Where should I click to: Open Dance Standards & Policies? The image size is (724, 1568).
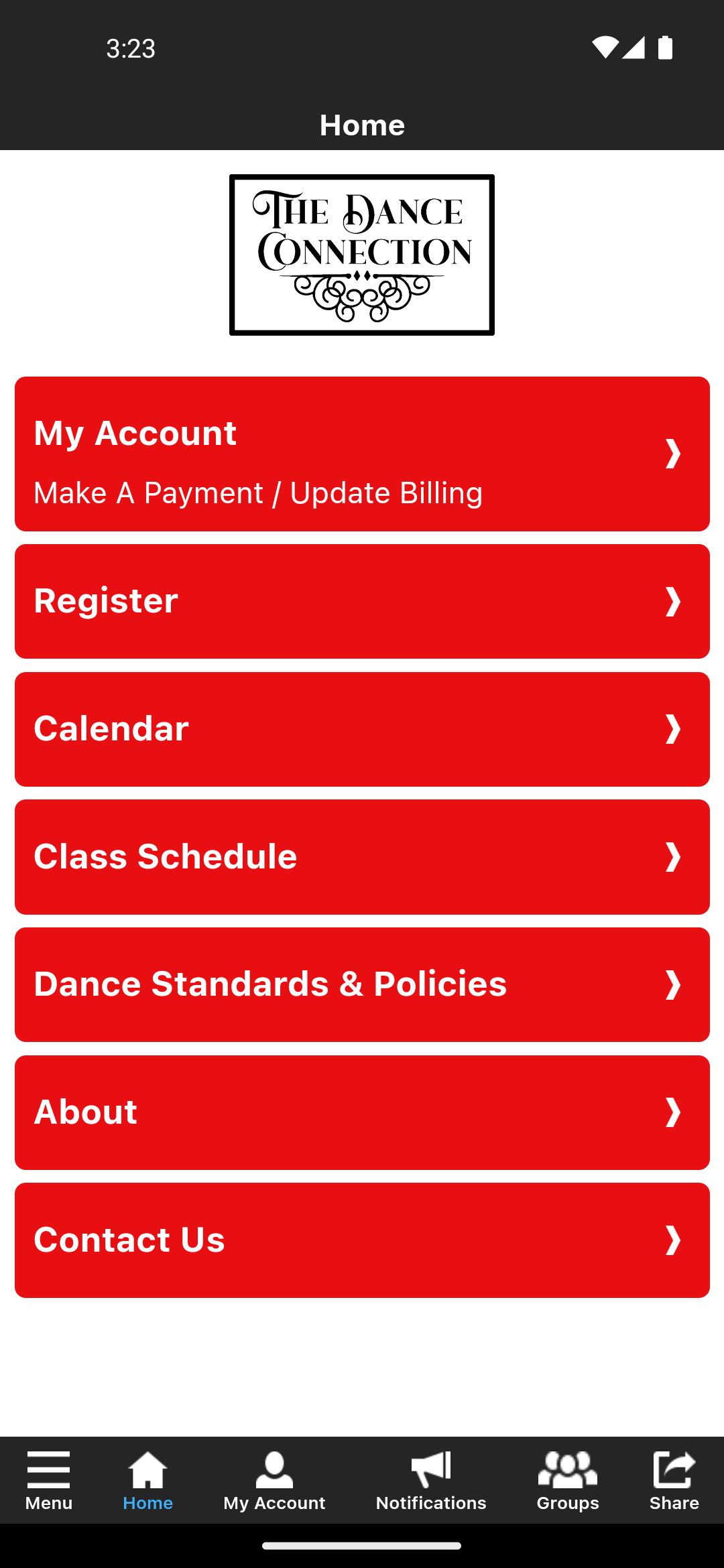[x=362, y=984]
